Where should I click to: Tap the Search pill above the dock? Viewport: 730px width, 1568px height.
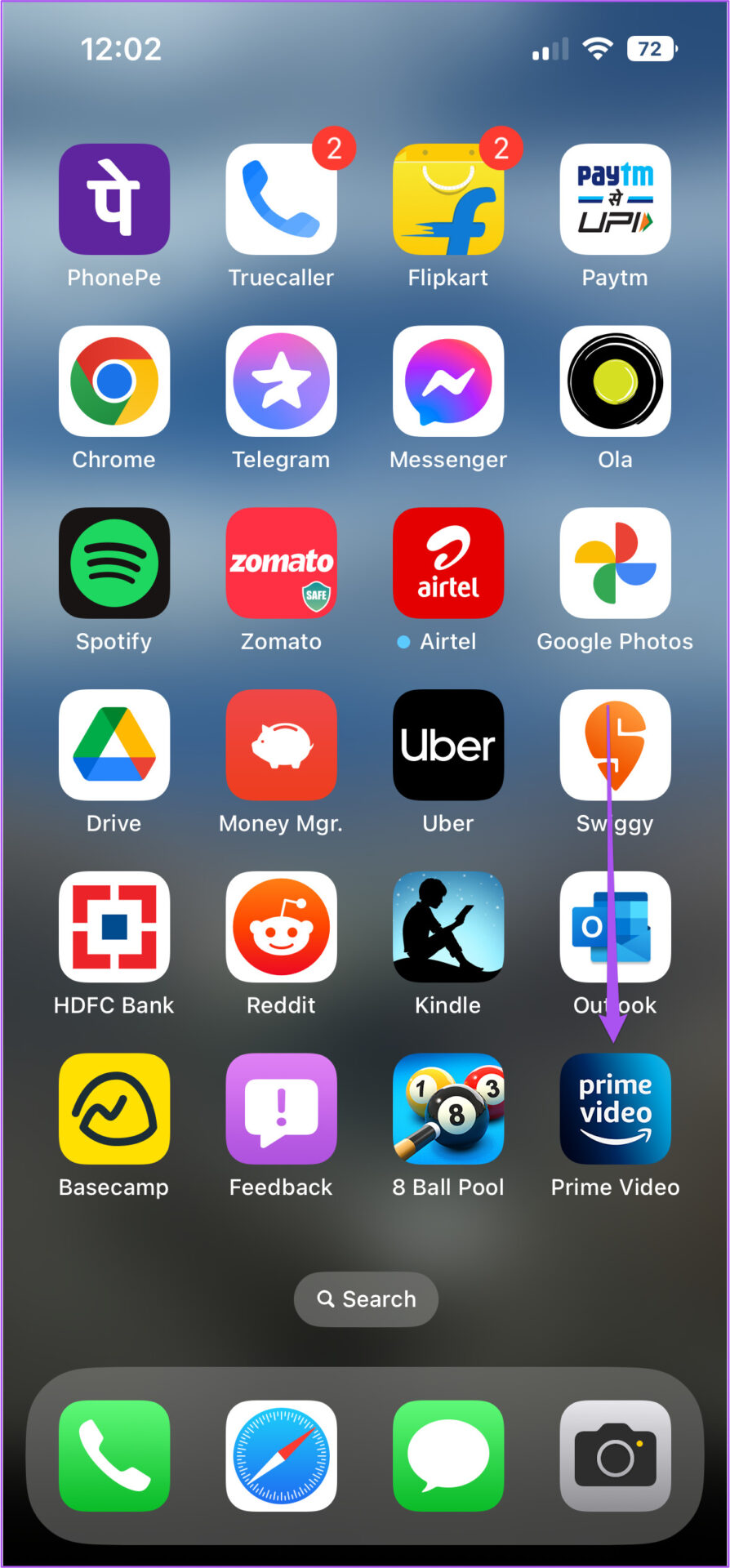(366, 1298)
